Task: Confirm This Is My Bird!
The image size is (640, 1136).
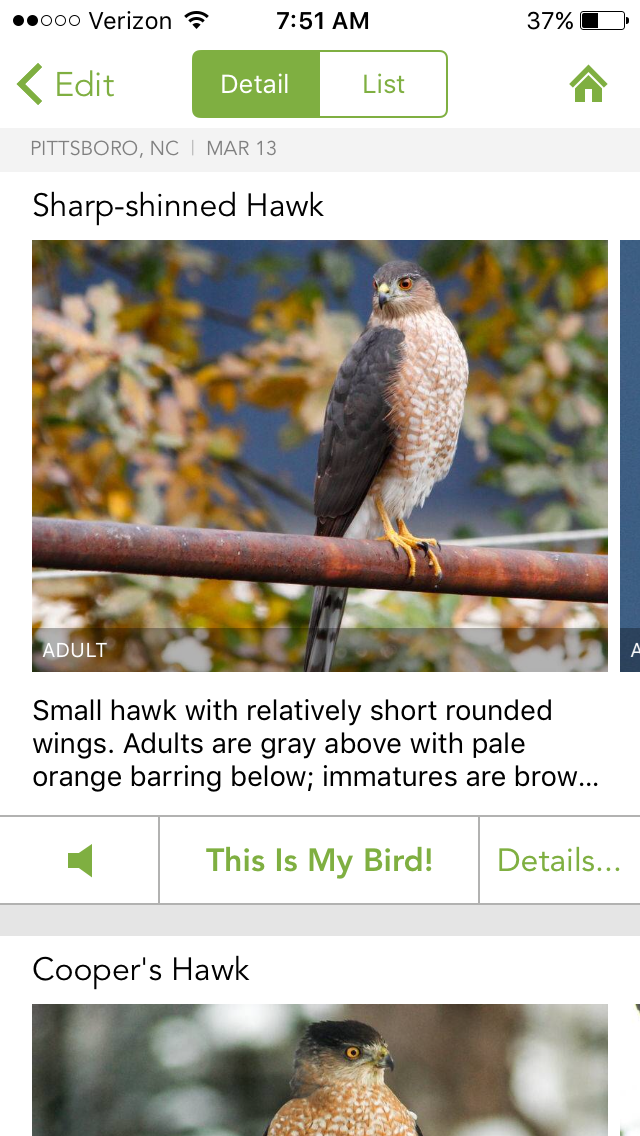Action: click(x=319, y=860)
